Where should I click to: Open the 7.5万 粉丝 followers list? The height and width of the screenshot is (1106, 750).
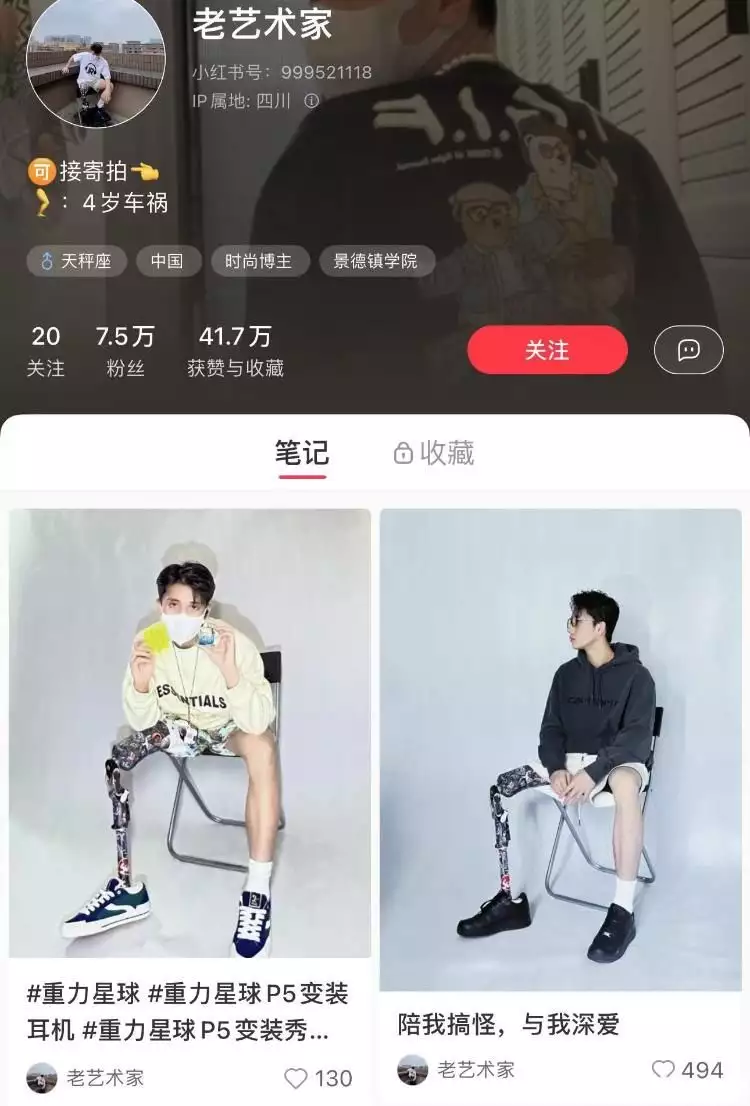[x=125, y=350]
